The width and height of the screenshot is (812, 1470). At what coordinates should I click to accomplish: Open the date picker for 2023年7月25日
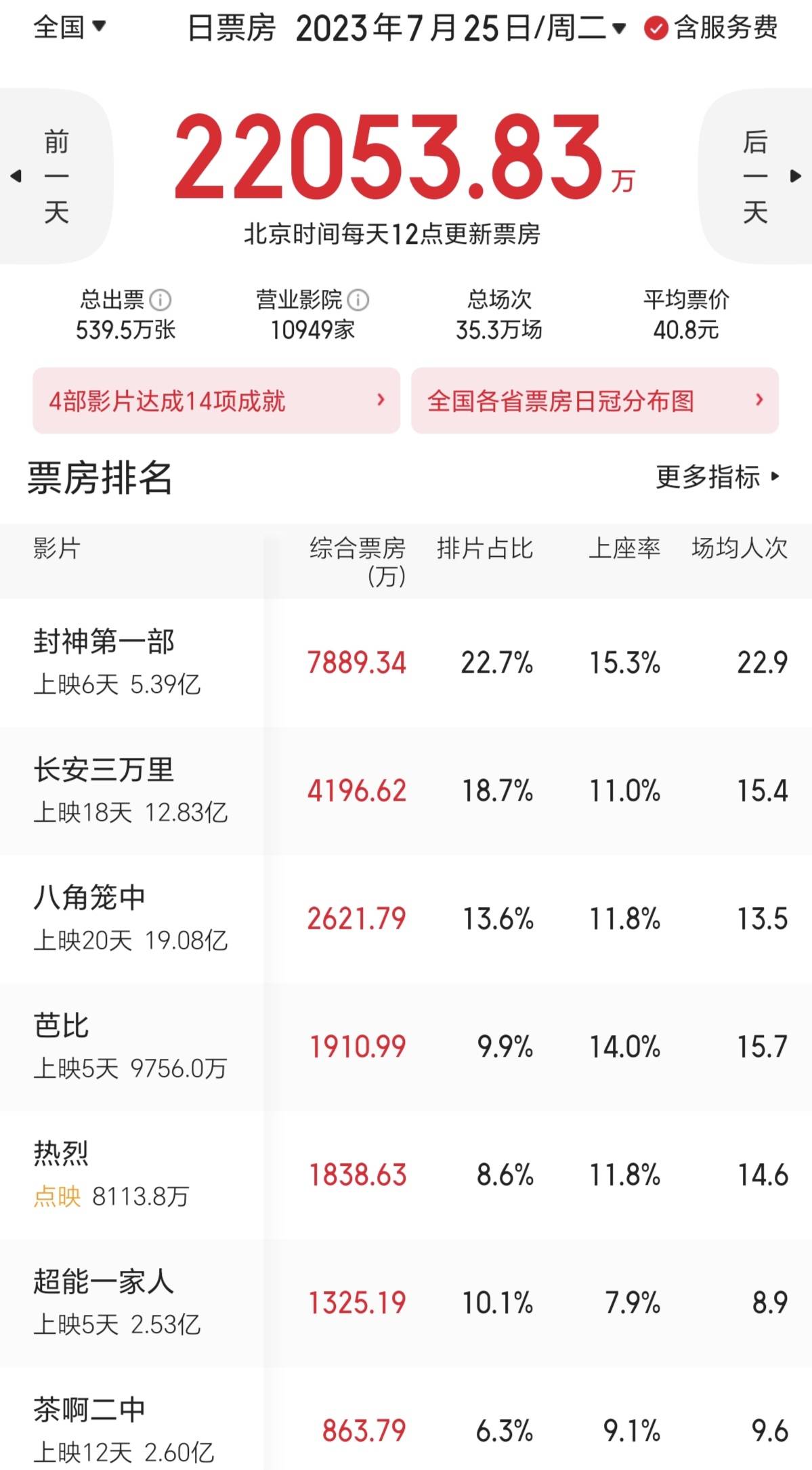pos(461,28)
